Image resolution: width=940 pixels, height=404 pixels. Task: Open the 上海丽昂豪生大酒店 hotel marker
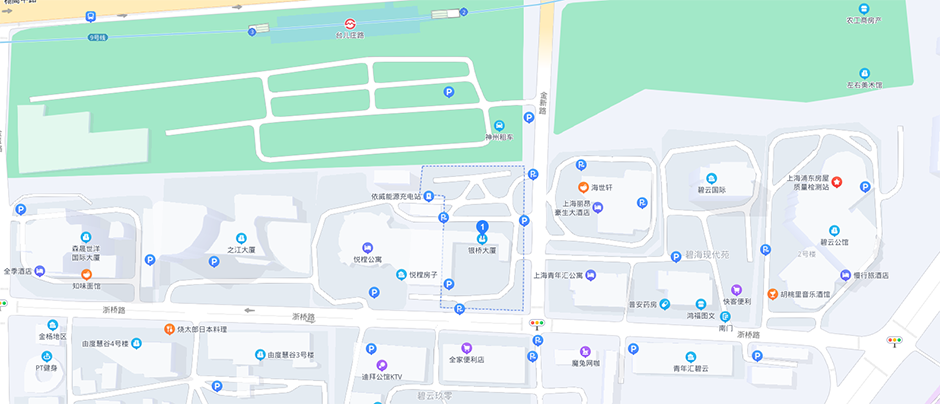click(x=597, y=208)
